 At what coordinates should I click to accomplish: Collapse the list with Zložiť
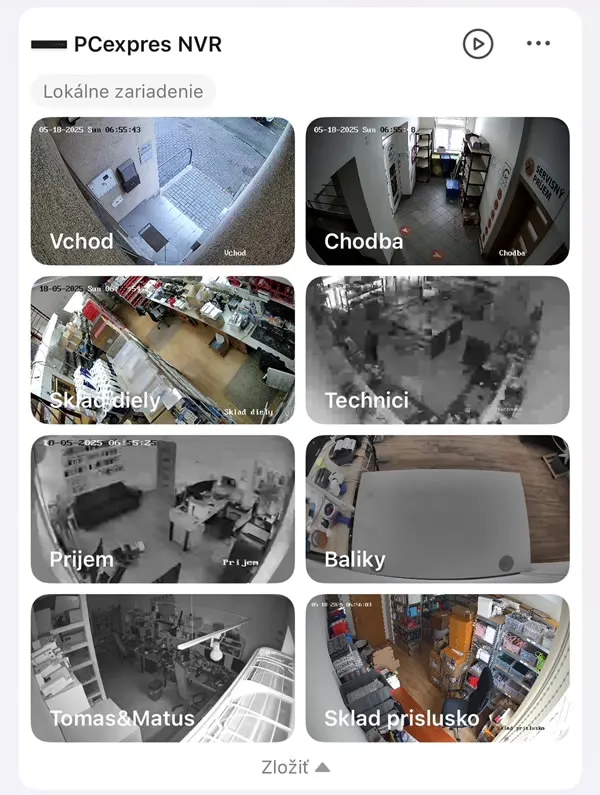click(x=295, y=767)
